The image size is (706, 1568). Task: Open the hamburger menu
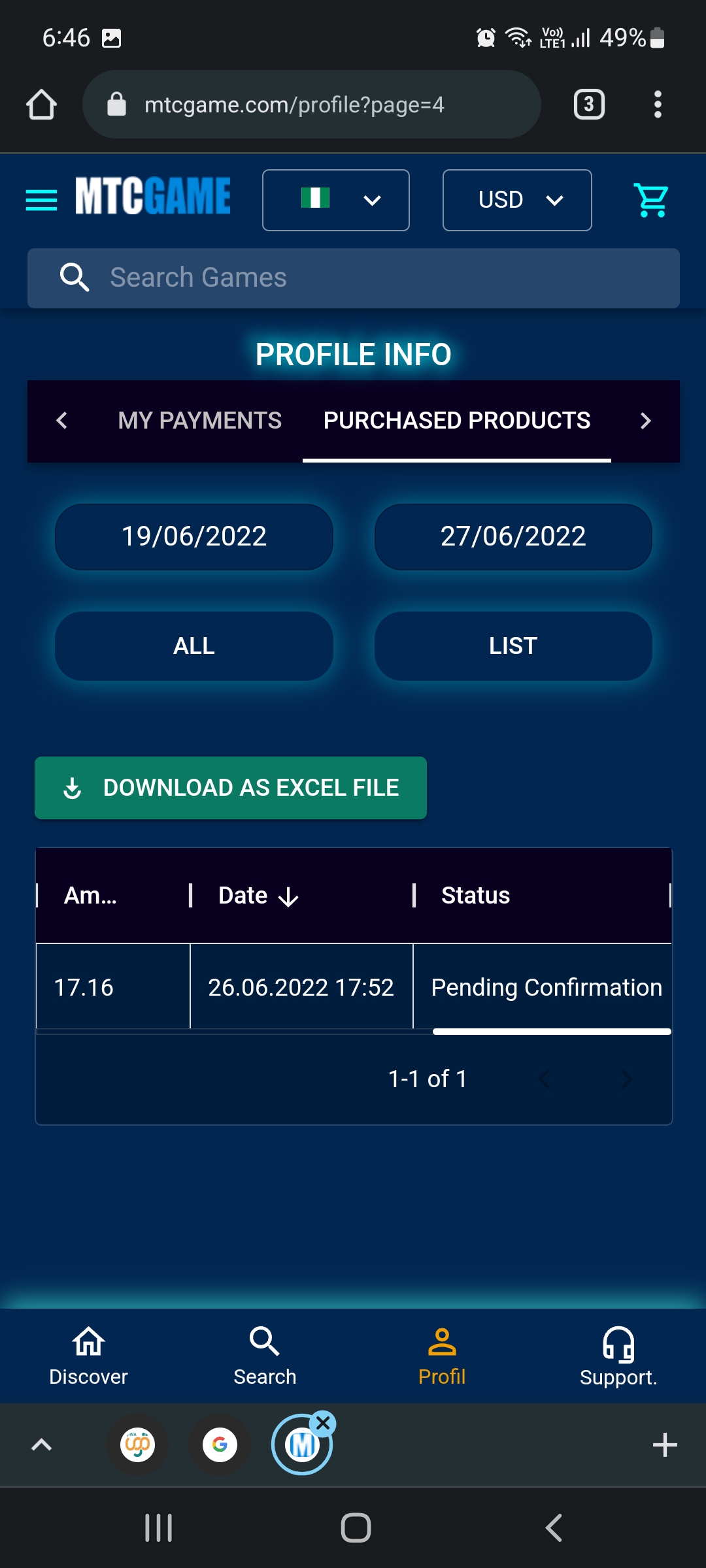tap(41, 200)
